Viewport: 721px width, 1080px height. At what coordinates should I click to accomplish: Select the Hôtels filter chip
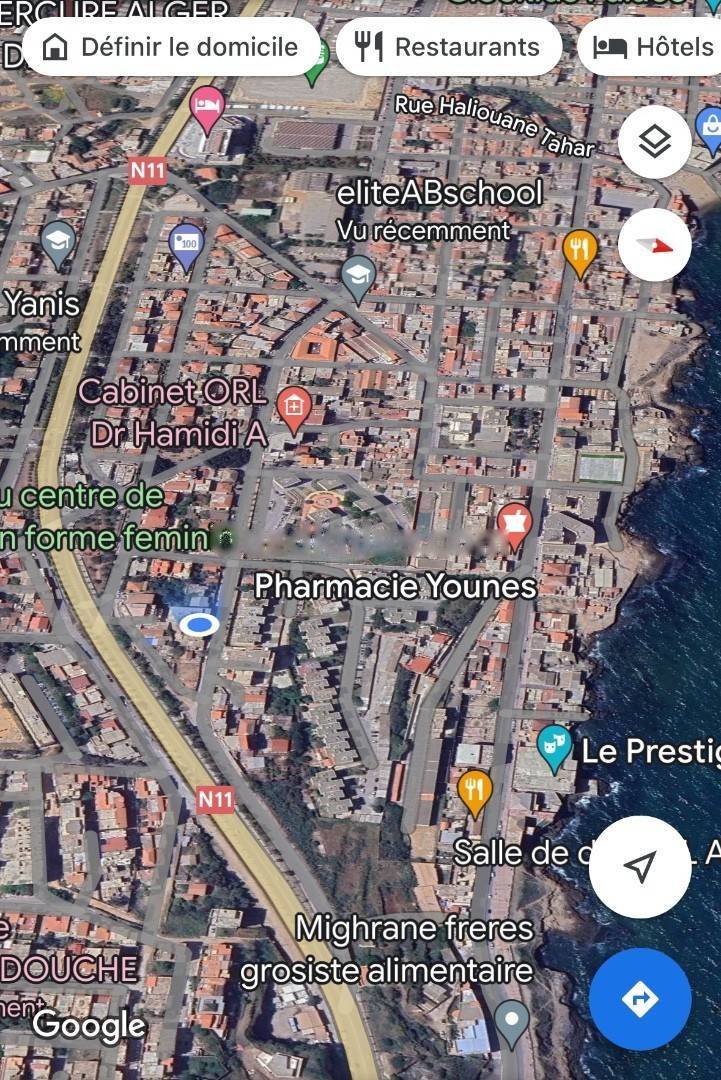tap(652, 47)
